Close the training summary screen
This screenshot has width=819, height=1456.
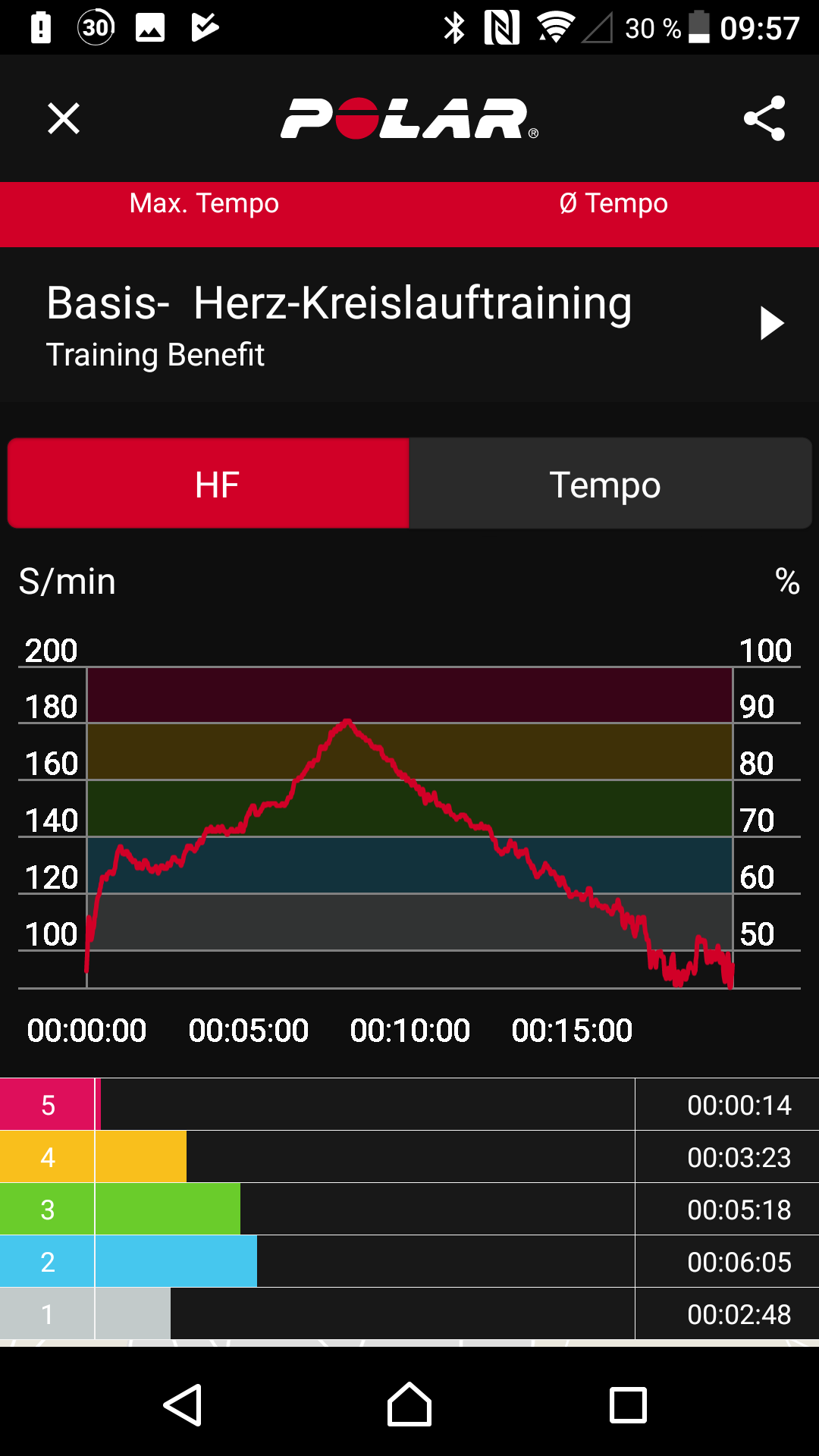coord(64,119)
